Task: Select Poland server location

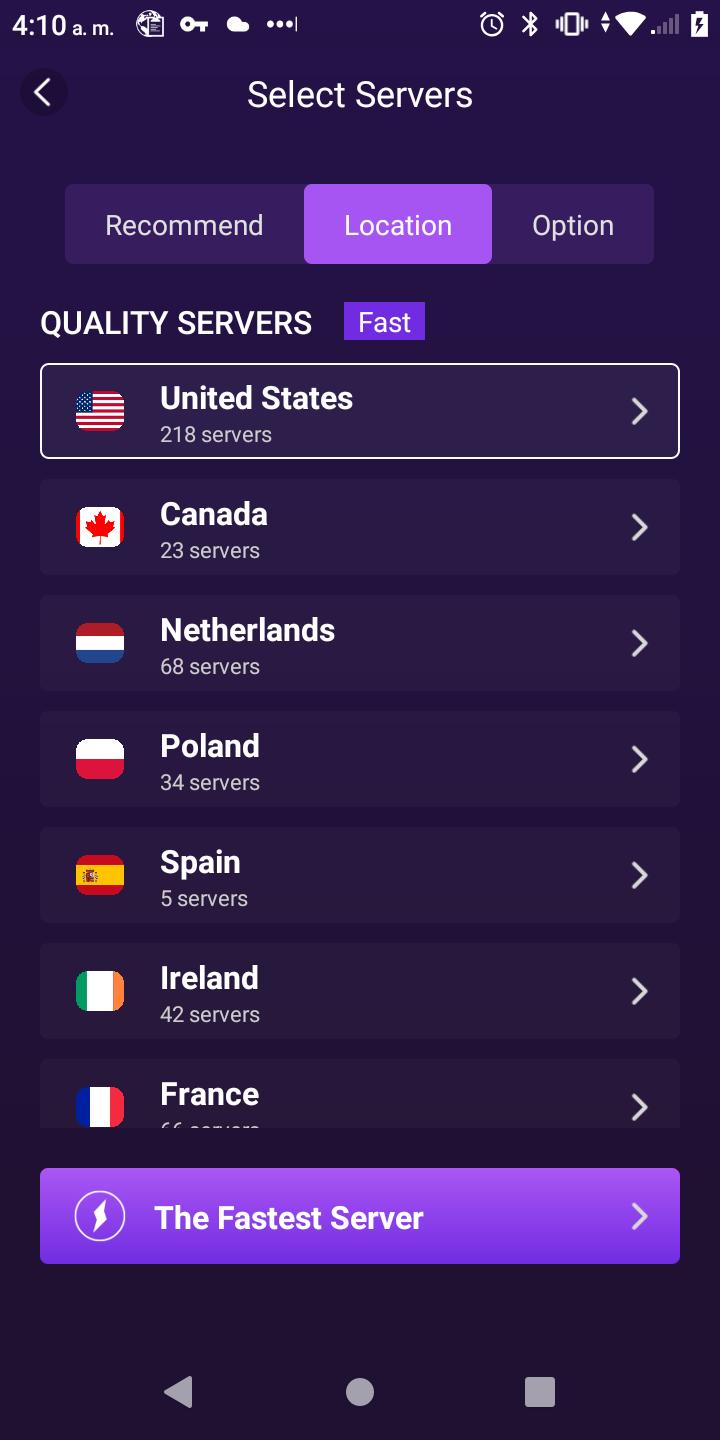Action: [360, 759]
